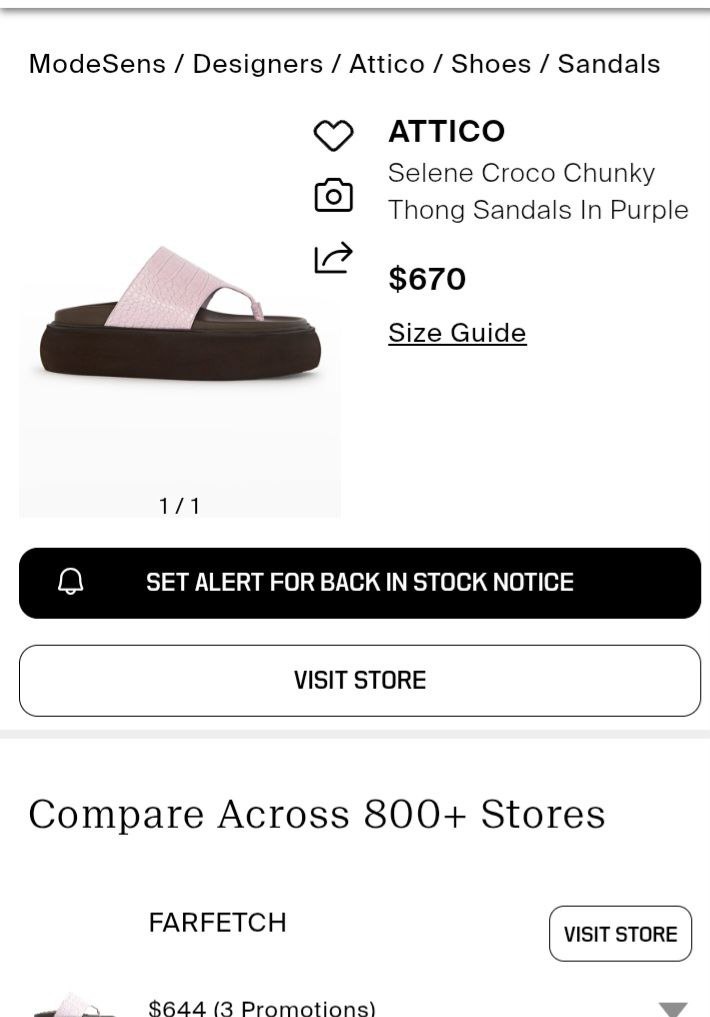Go to the Attico breadcrumb page
710x1017 pixels.
click(x=386, y=64)
